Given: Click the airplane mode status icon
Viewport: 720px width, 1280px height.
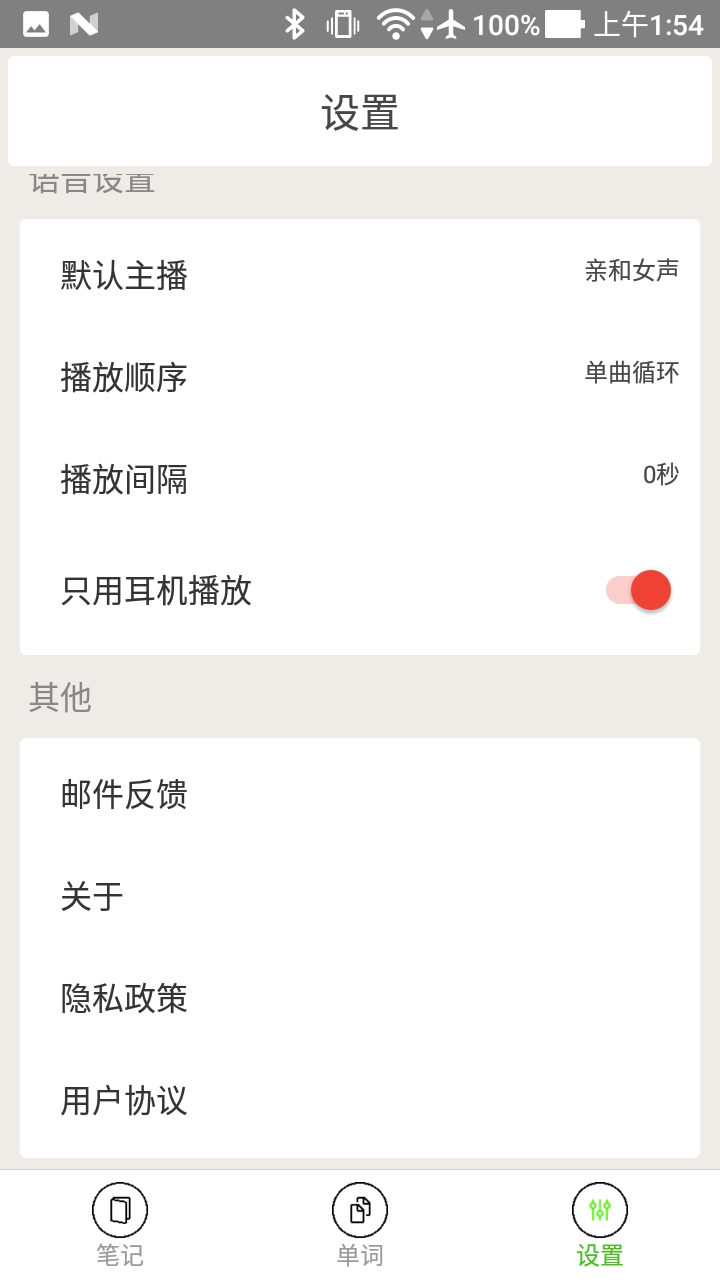Looking at the screenshot, I should 448,25.
